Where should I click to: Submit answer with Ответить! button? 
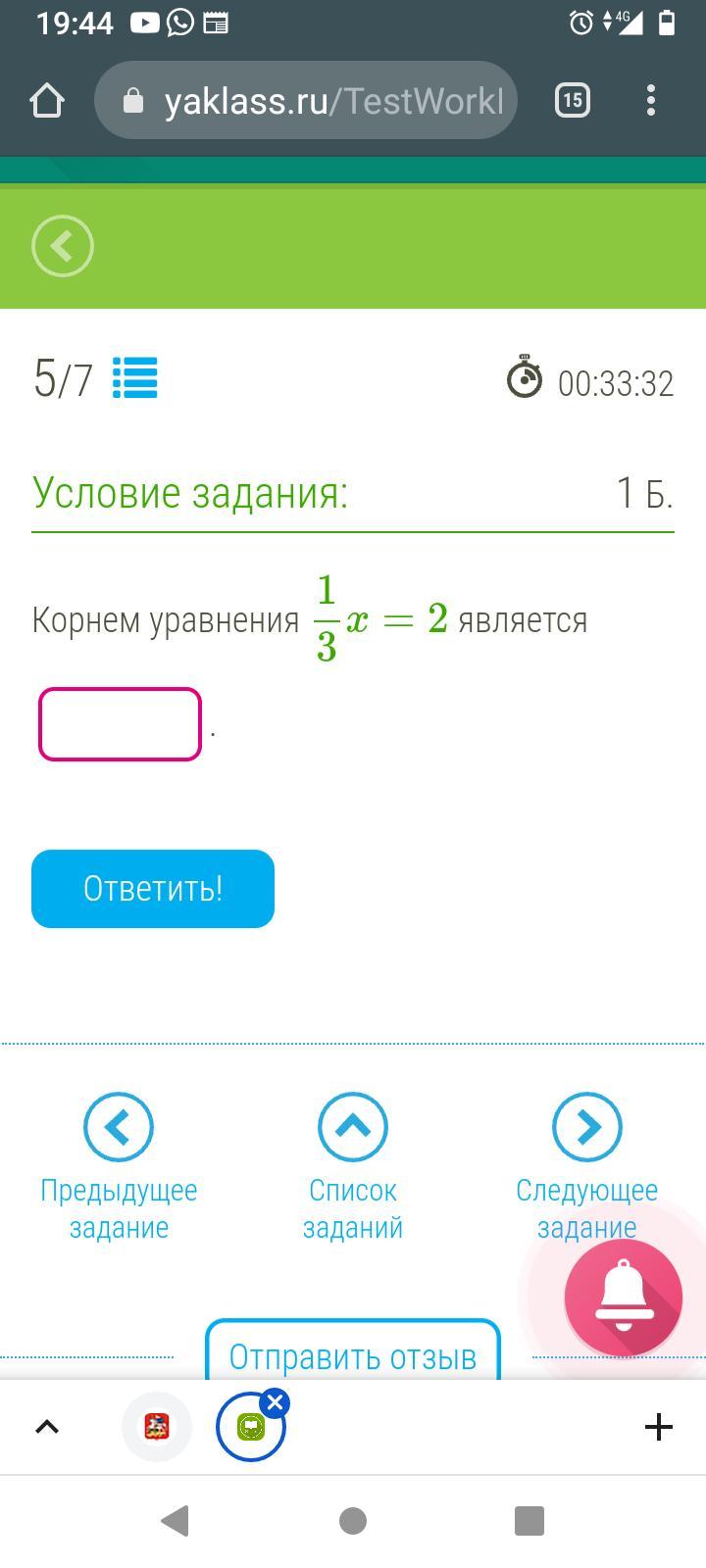(x=153, y=889)
